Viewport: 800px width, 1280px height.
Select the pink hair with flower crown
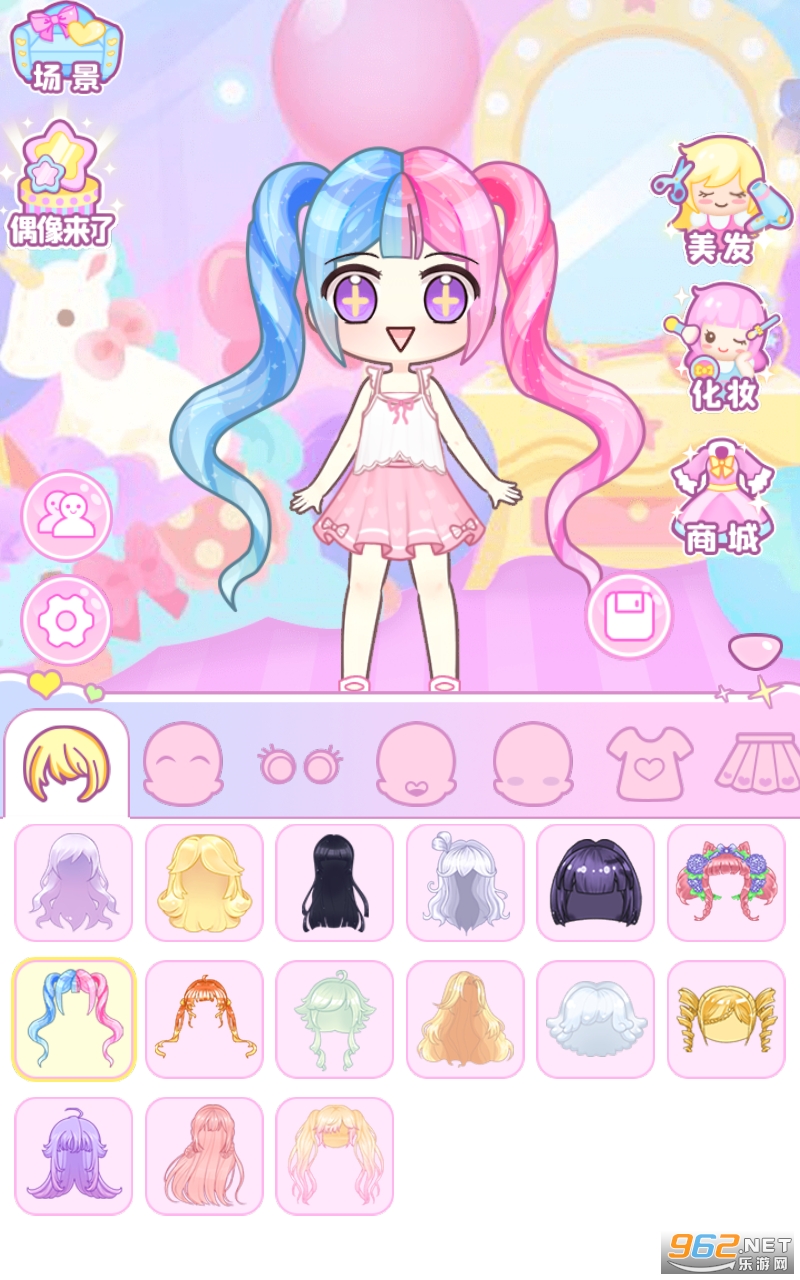coord(726,882)
